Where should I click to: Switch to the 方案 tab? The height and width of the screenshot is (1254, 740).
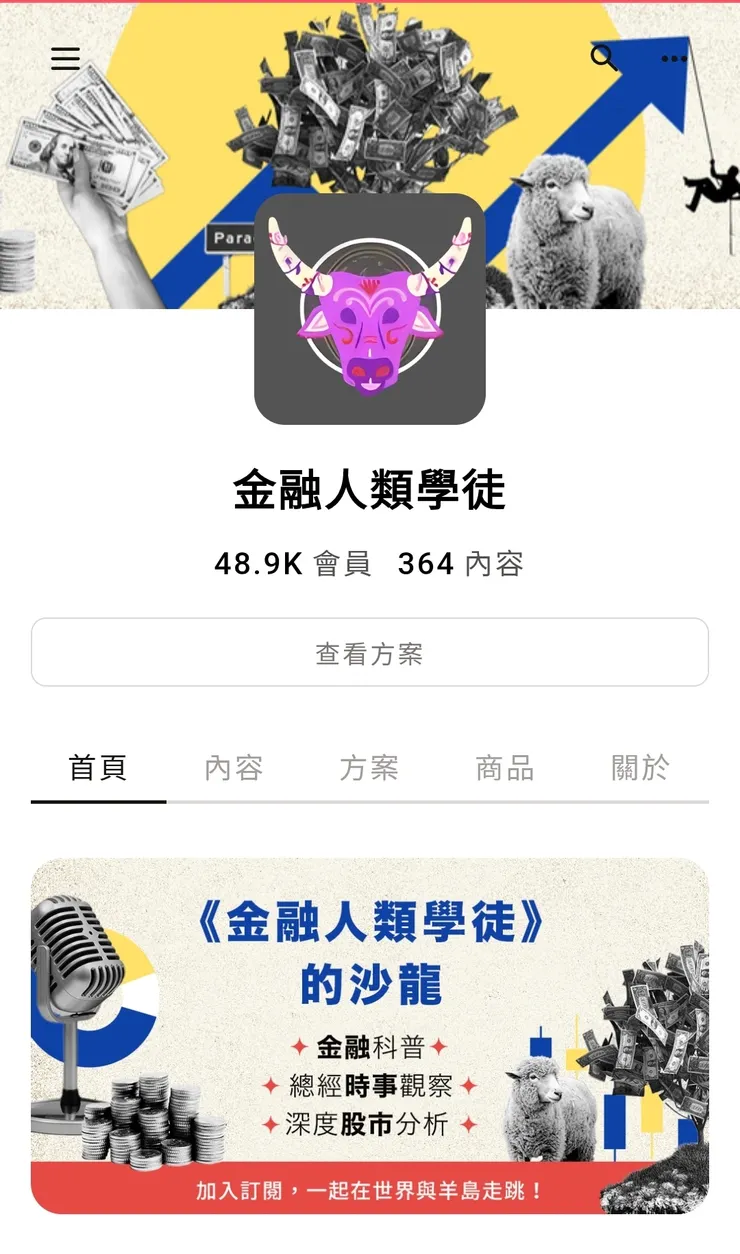click(368, 768)
